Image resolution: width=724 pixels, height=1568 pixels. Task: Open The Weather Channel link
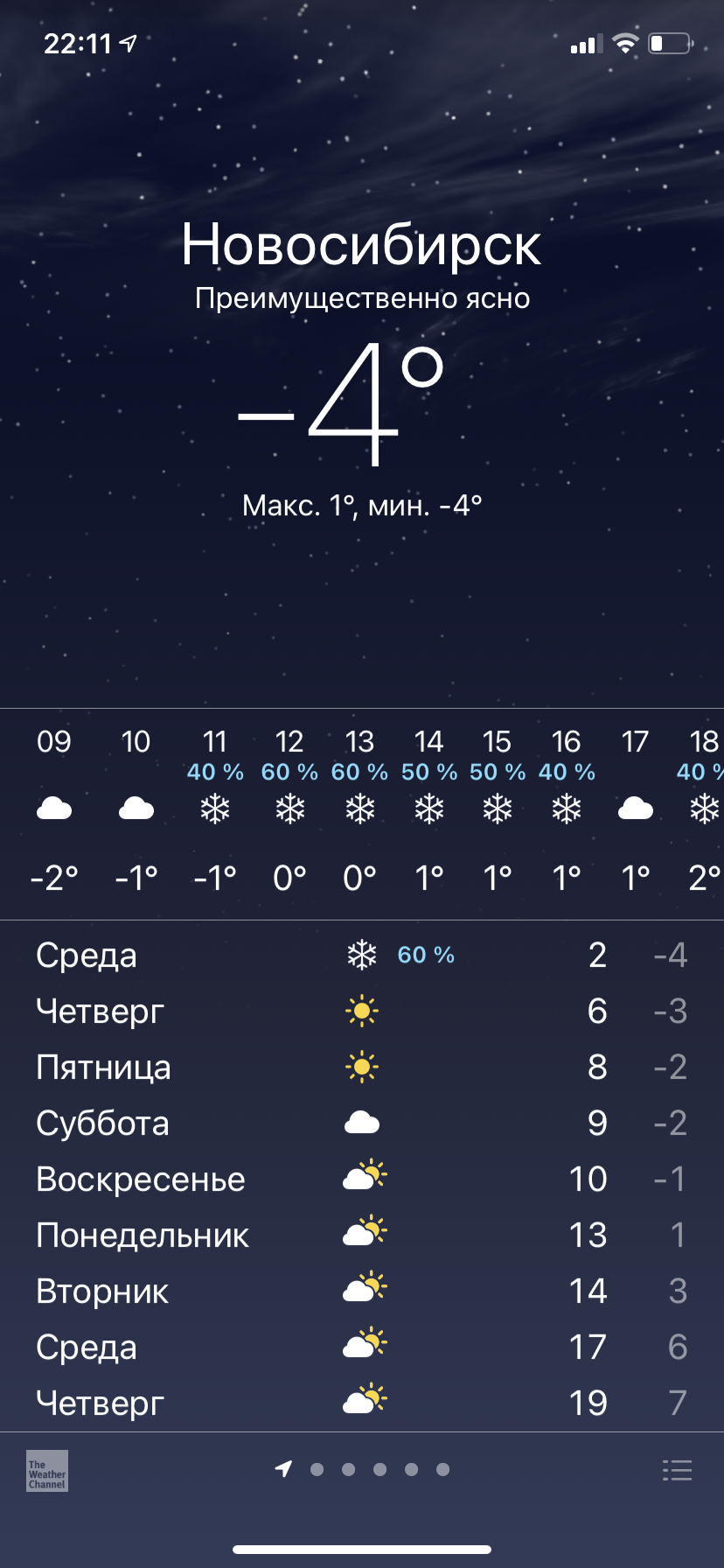pos(47,1470)
